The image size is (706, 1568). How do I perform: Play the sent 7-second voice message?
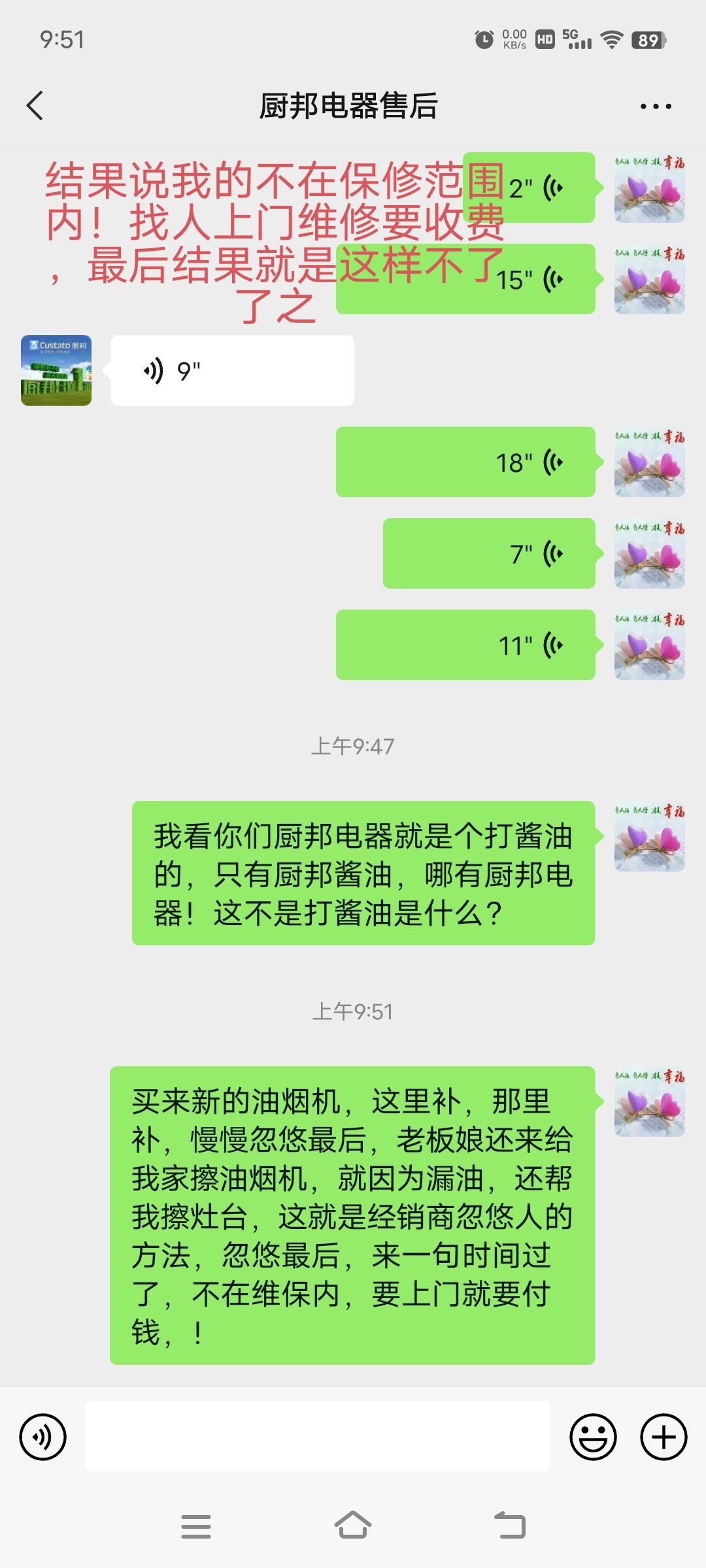point(488,554)
